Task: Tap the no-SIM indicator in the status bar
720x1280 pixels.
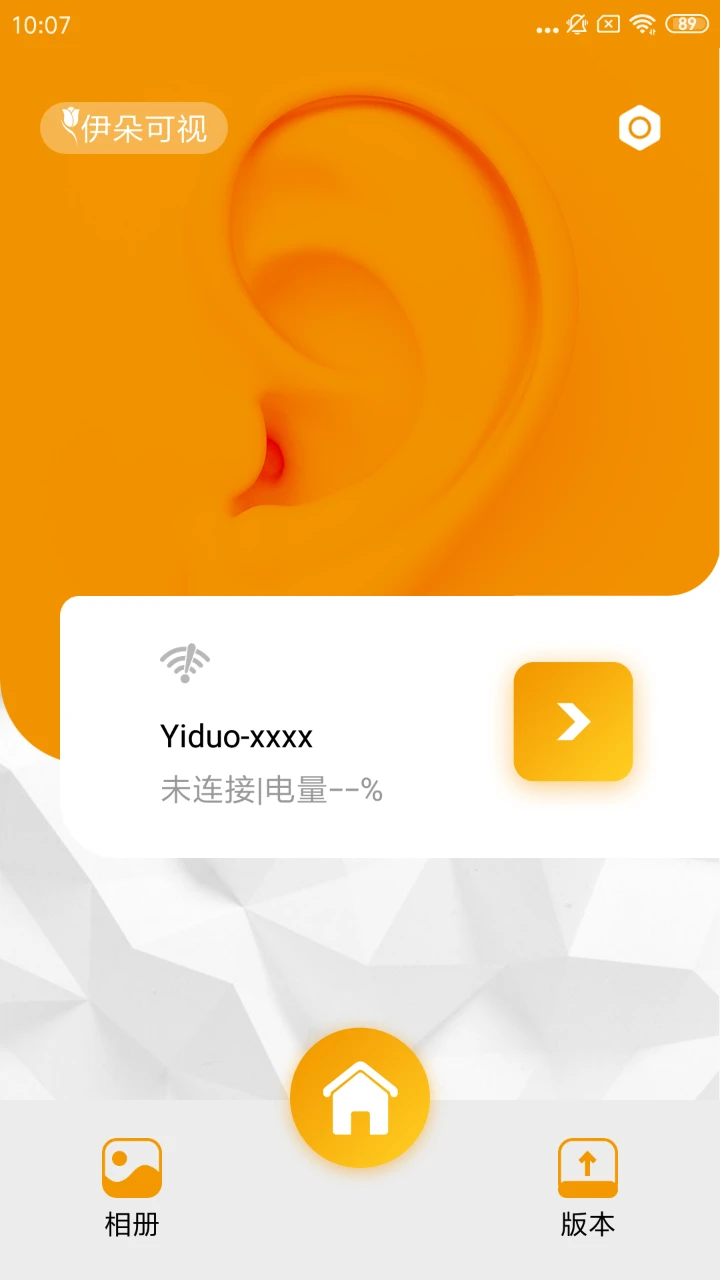Action: pyautogui.click(x=608, y=24)
